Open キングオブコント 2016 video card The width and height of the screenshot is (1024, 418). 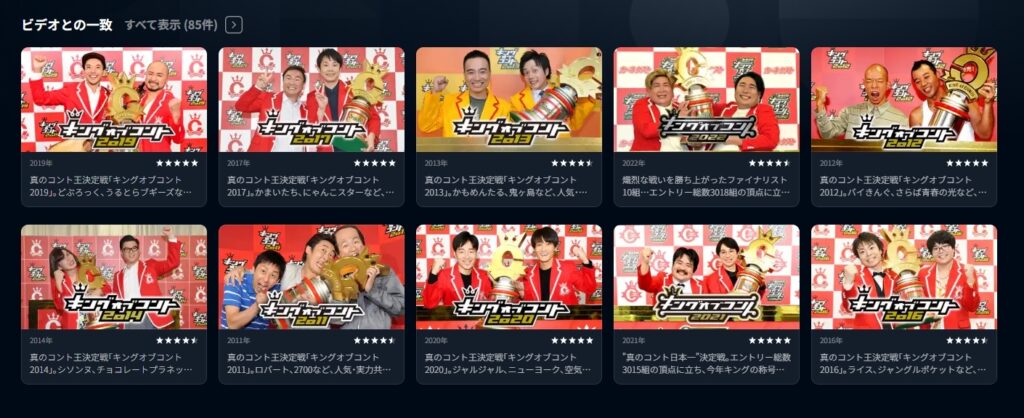903,277
